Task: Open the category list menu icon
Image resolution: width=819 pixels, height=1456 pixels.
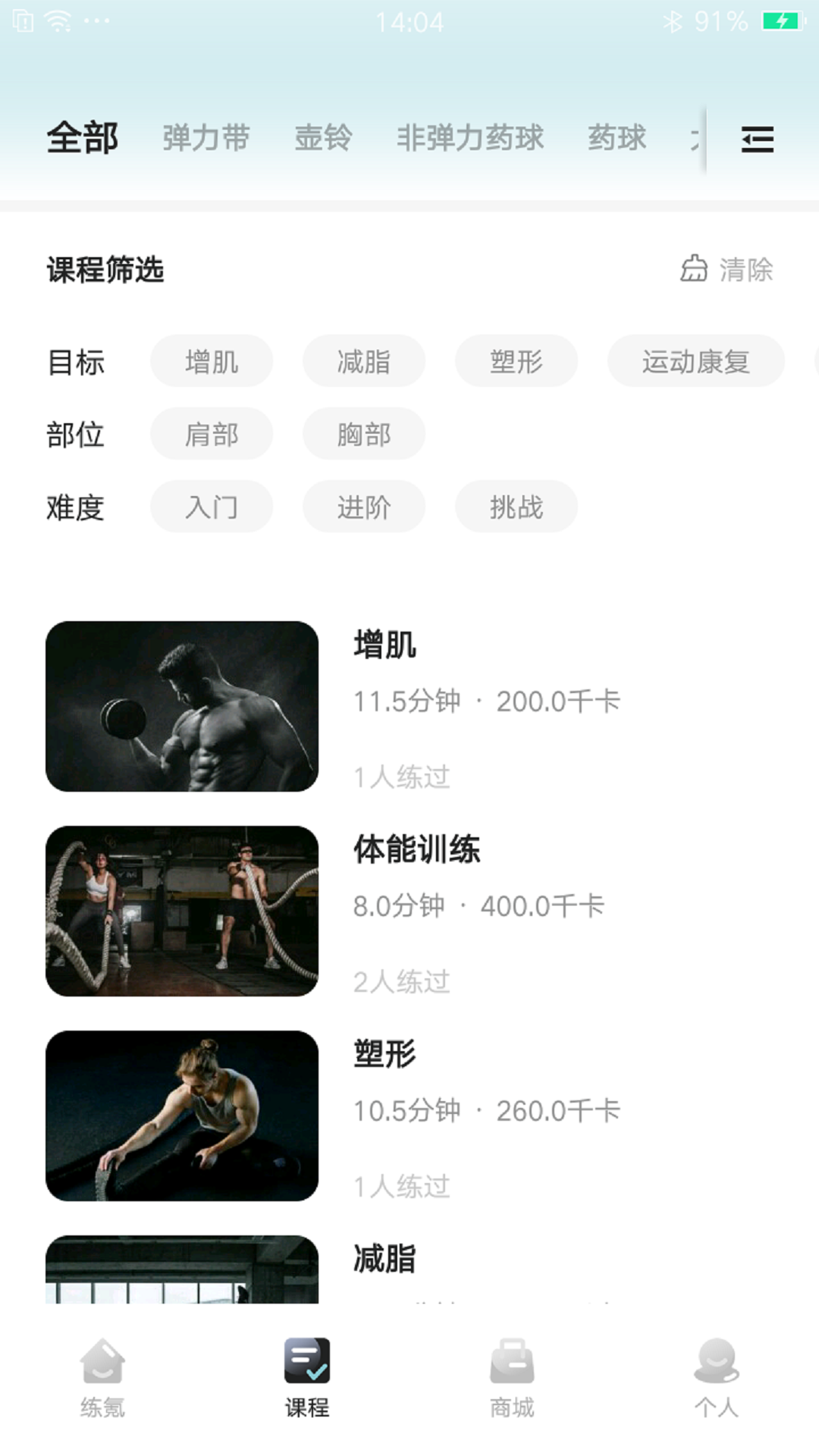Action: click(757, 140)
